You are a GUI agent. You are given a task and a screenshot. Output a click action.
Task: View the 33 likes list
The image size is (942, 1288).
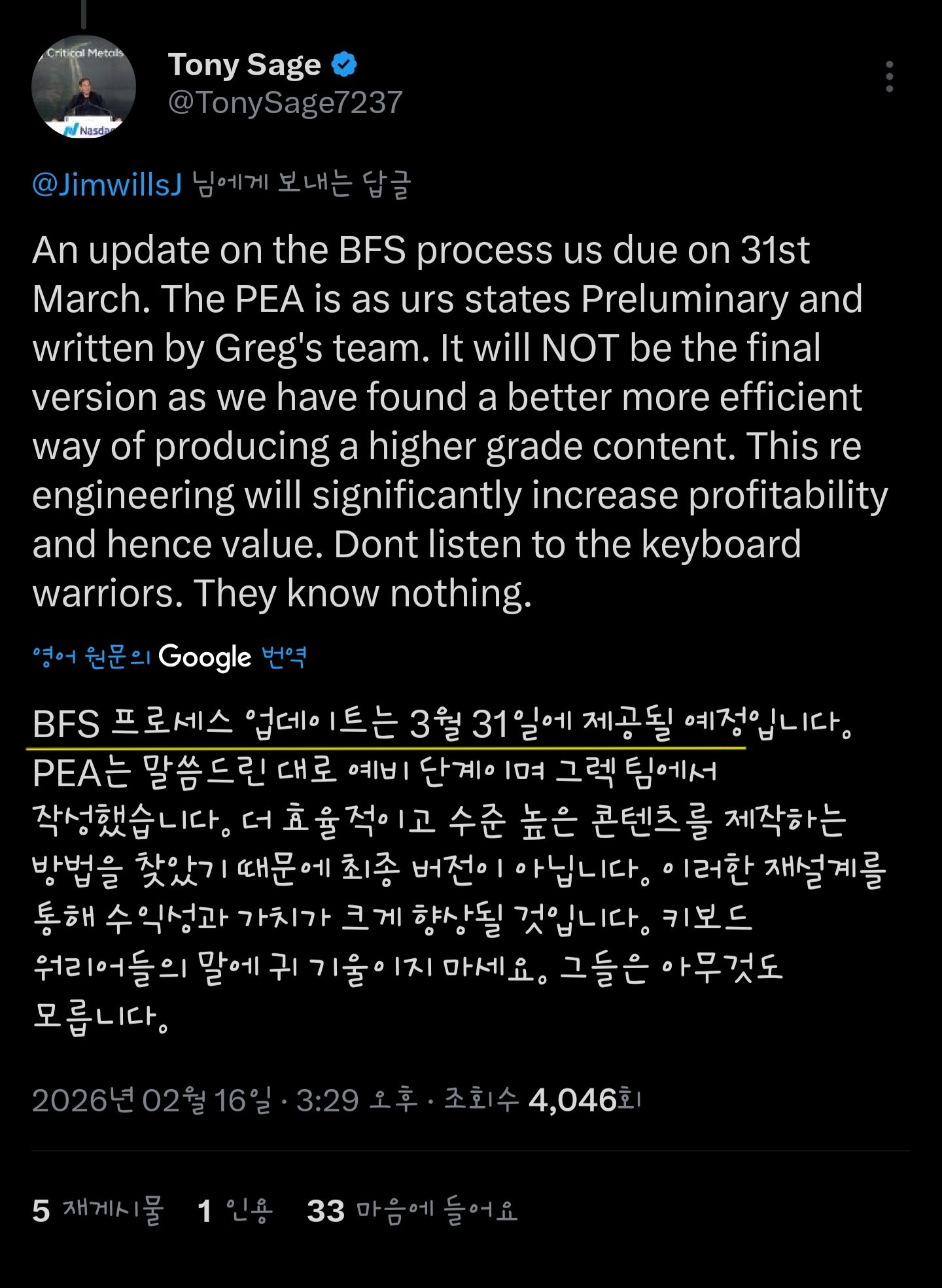click(x=412, y=1210)
